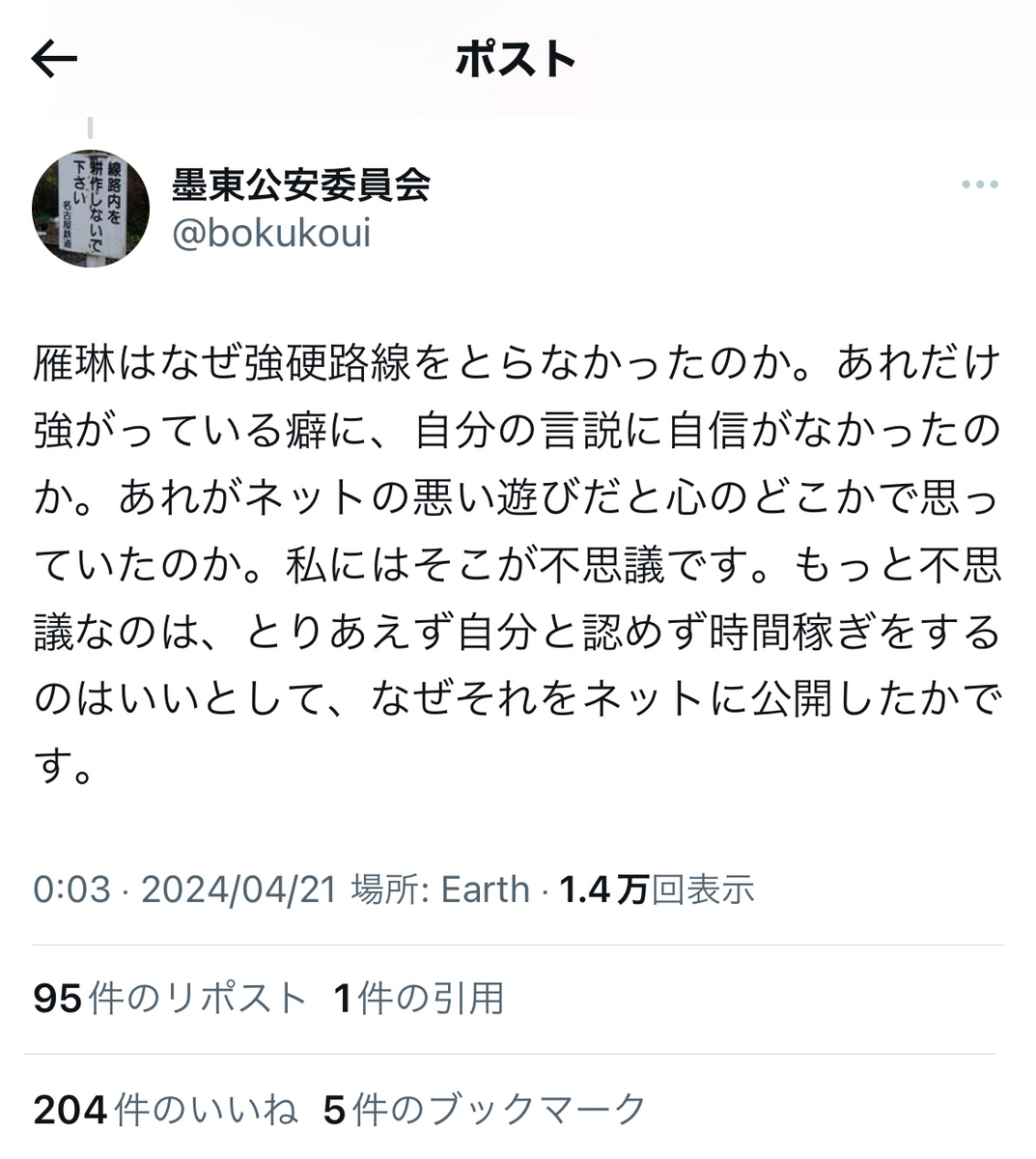Screen dimensions: 1036x1159
Task: Open the @bokukoui profile handle
Action: tap(271, 233)
